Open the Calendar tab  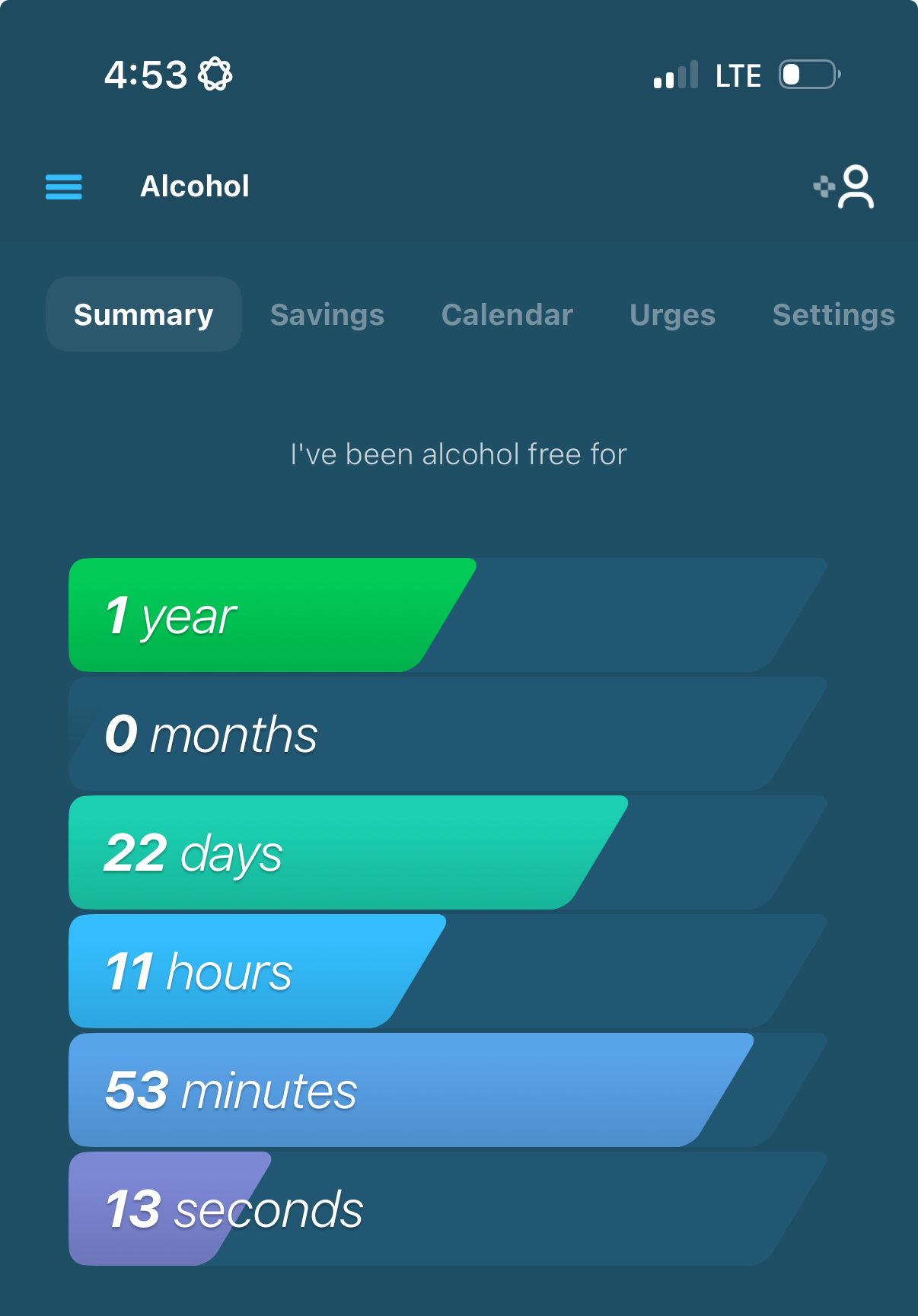click(x=507, y=314)
